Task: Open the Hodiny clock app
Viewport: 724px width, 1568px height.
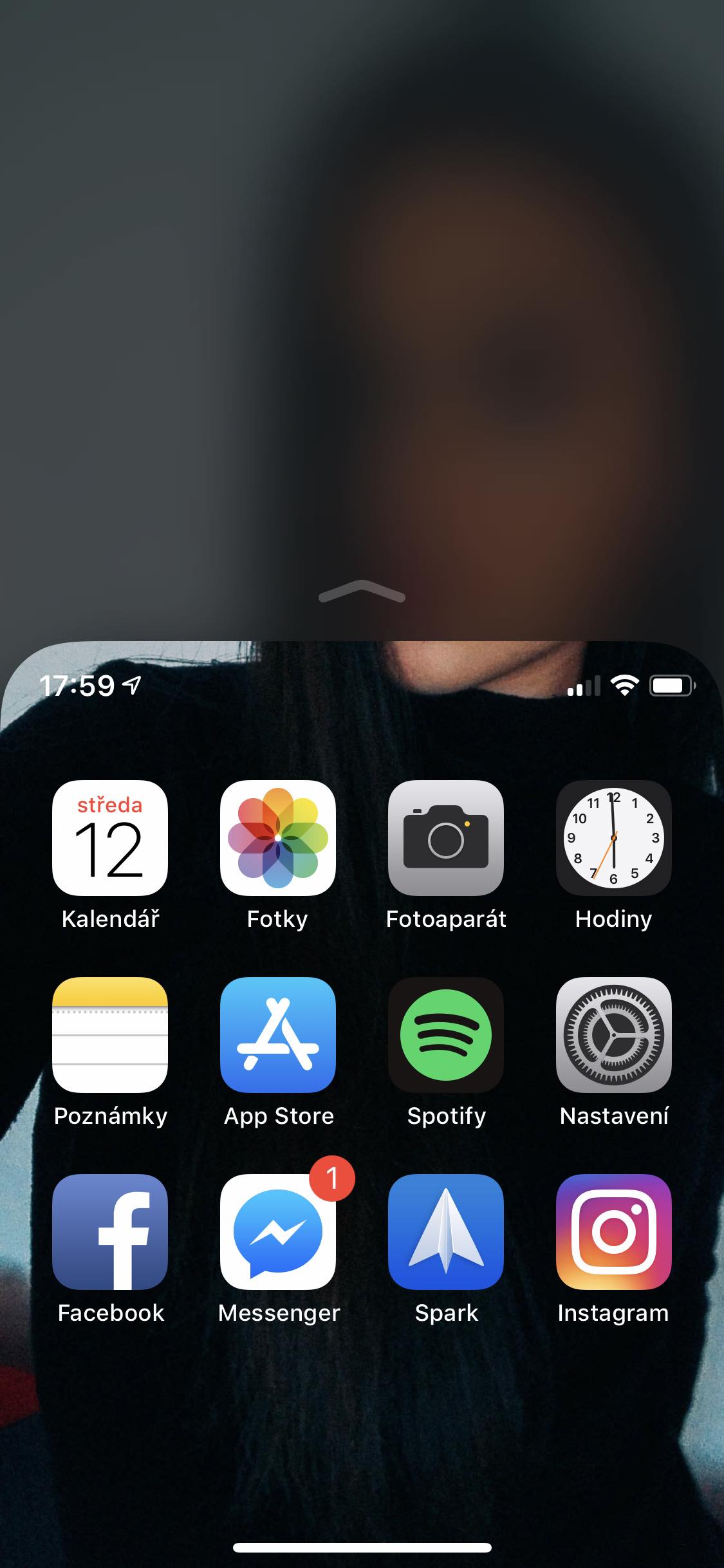Action: (x=614, y=838)
